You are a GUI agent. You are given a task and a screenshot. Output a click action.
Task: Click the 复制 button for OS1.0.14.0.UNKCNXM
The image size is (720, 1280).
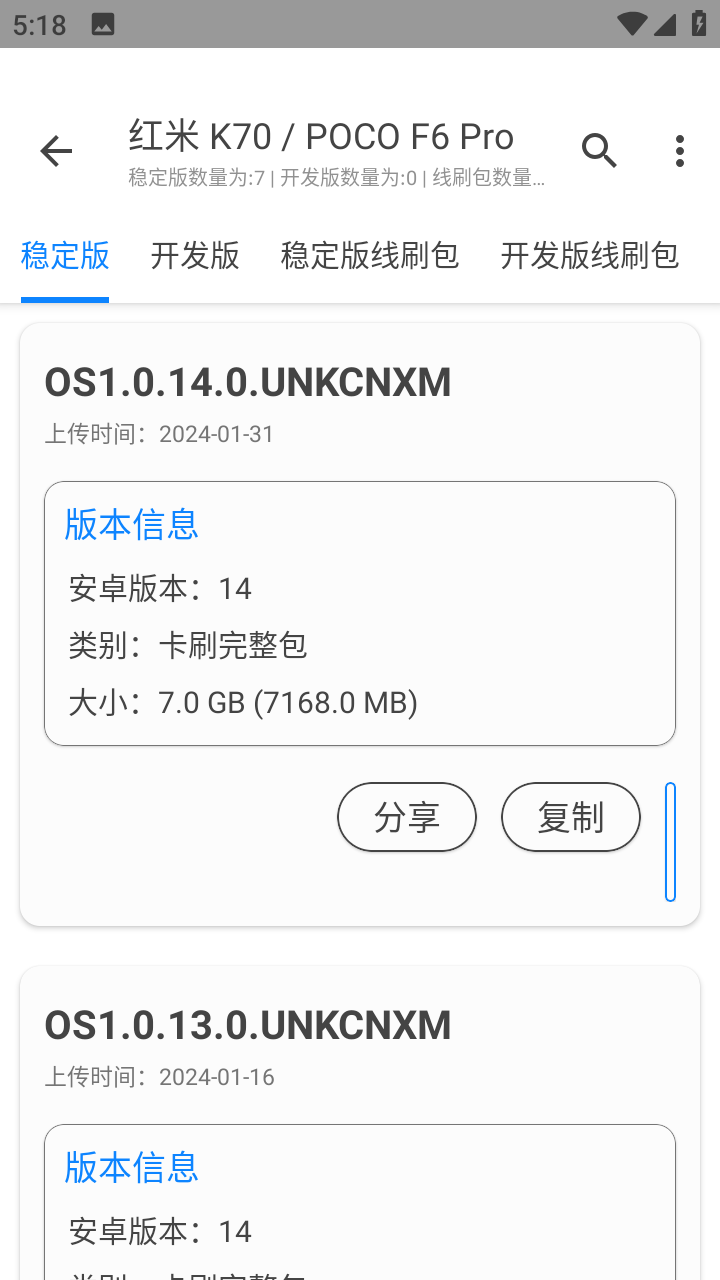[x=570, y=817]
